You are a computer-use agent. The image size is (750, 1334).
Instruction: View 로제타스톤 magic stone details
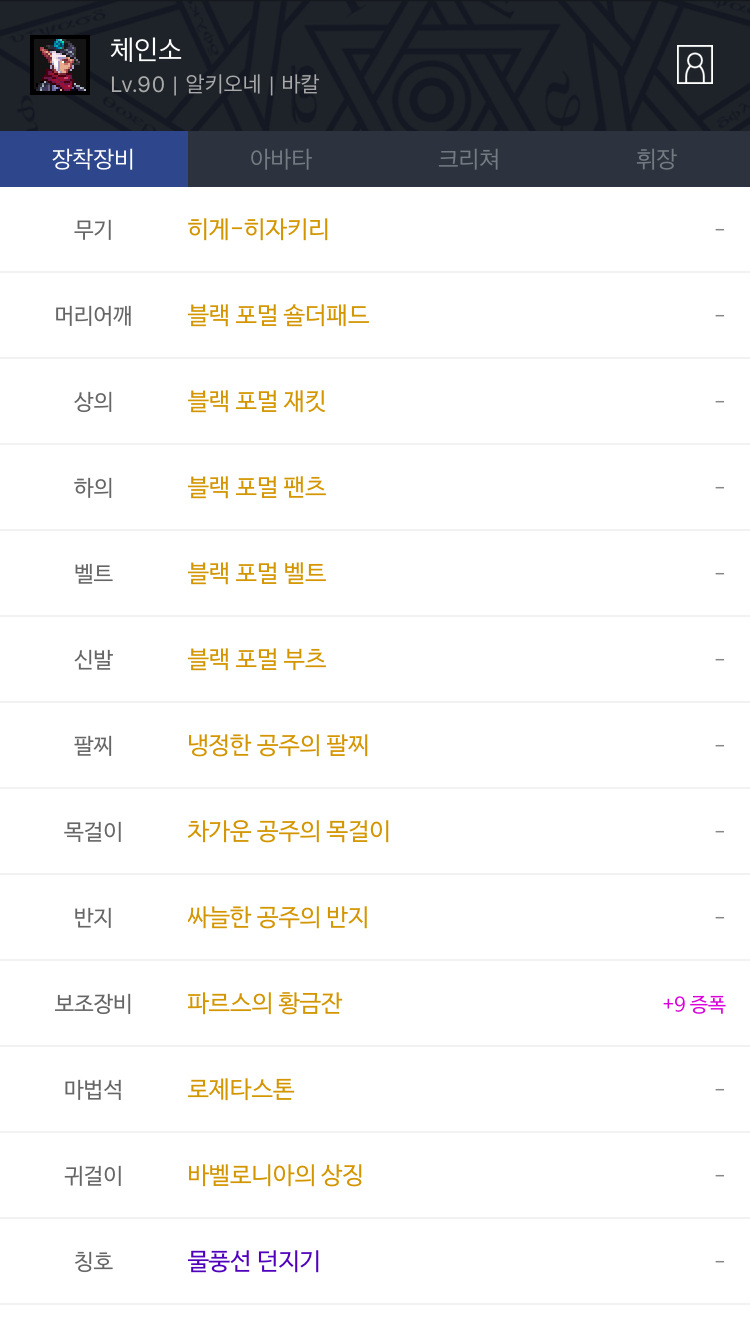point(241,1089)
